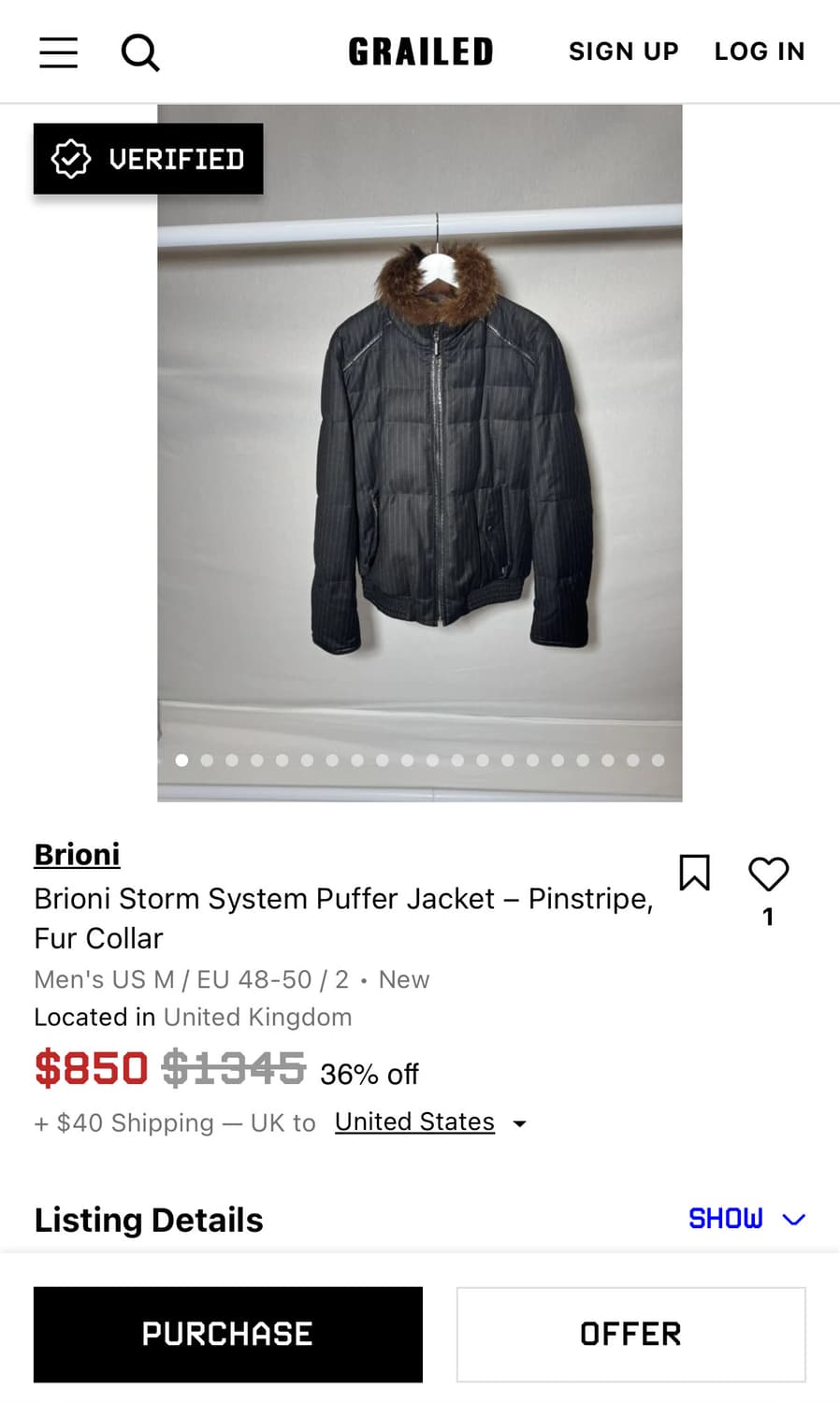Open the hamburger navigation menu

coord(58,53)
